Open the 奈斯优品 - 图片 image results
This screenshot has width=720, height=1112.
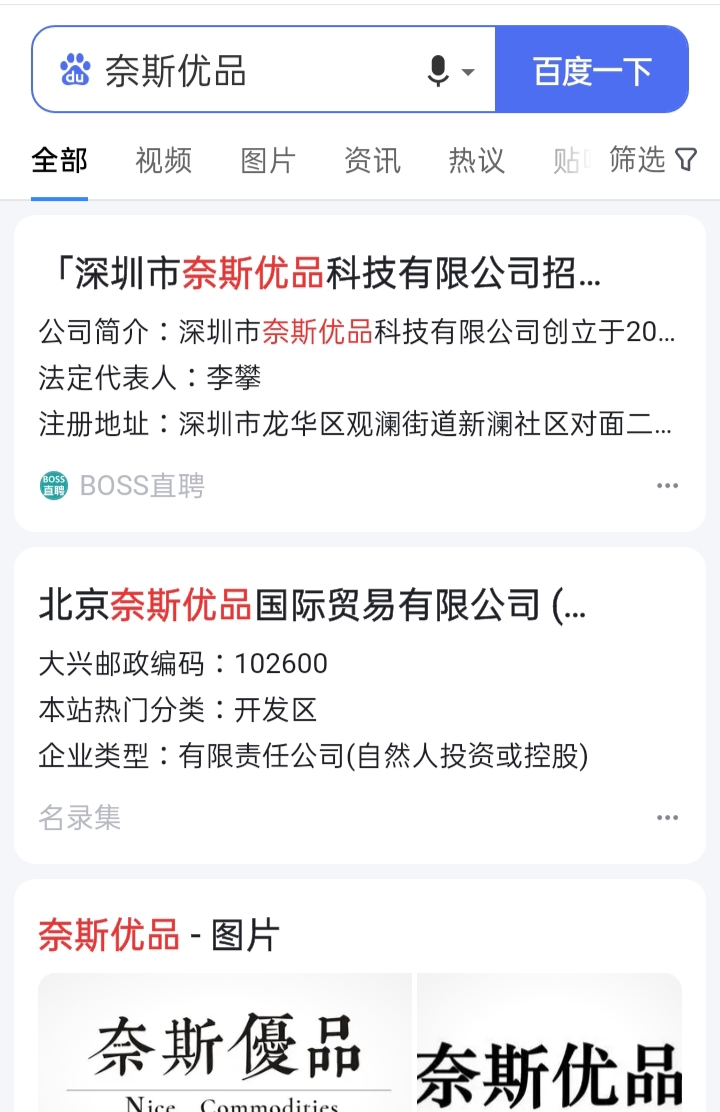click(x=159, y=935)
